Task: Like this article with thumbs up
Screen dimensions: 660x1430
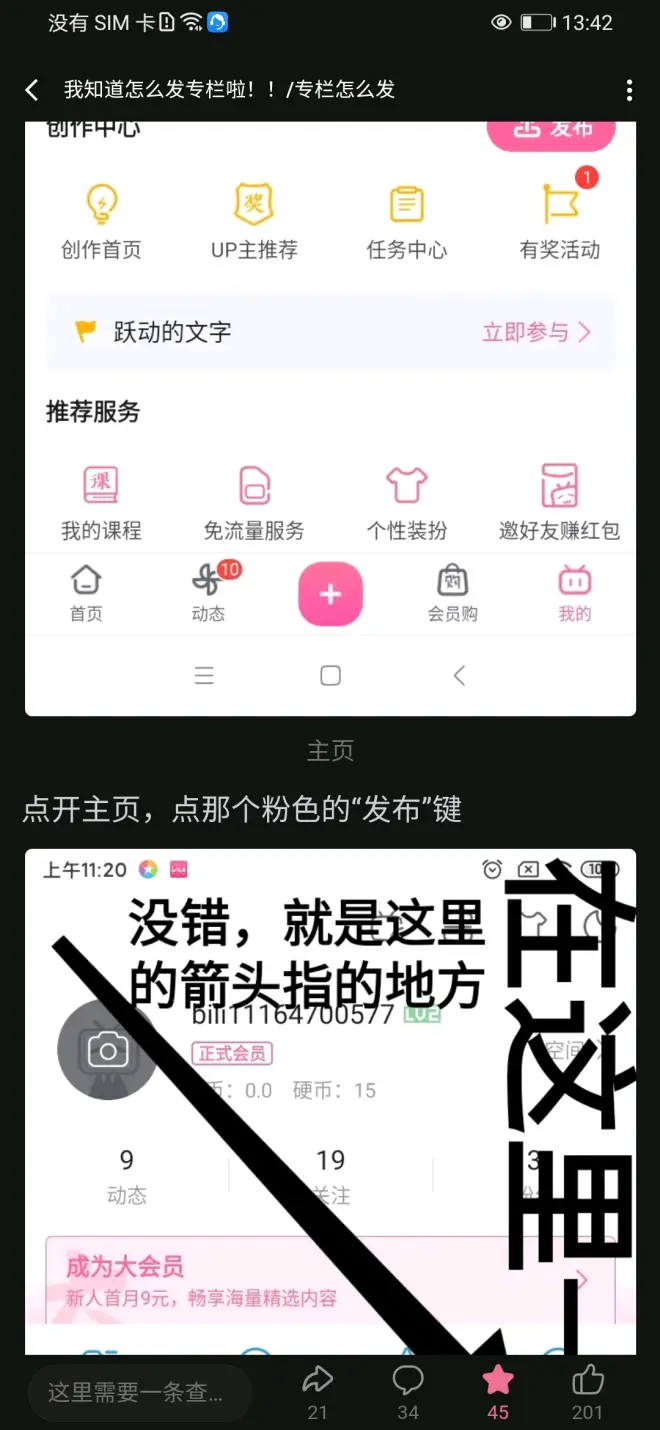Action: pos(587,1390)
